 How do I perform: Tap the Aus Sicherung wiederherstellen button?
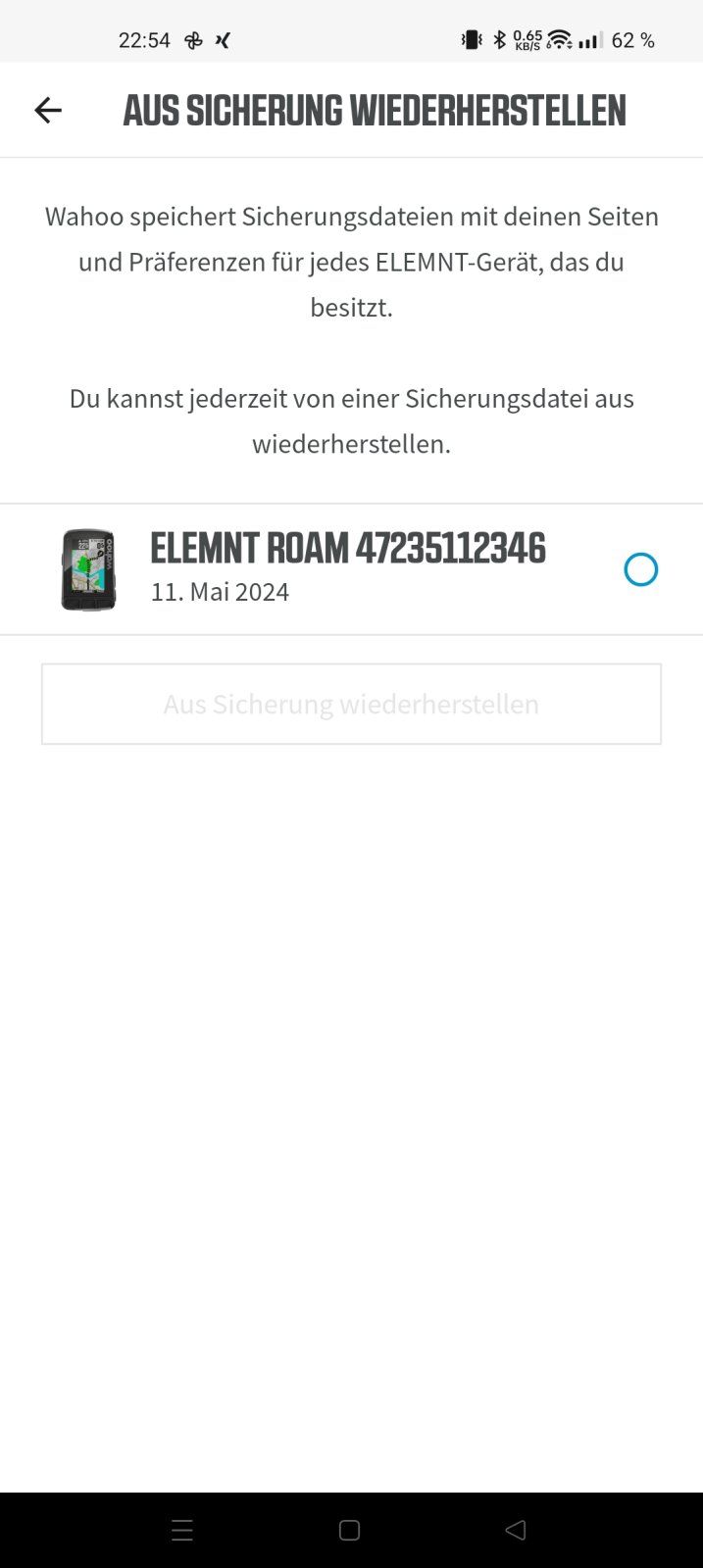pos(351,704)
